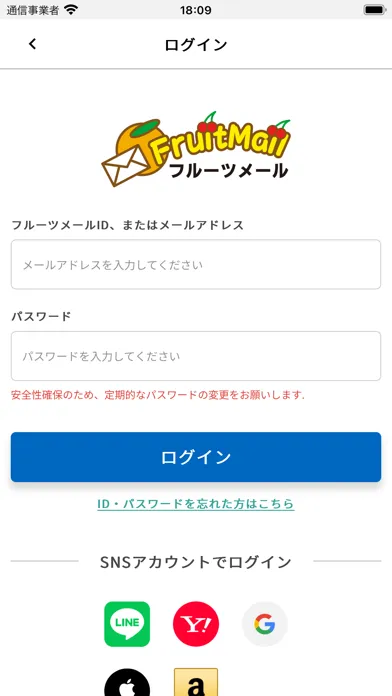Image resolution: width=392 pixels, height=696 pixels.
Task: Sign in using Yahoo! account
Action: coord(196,624)
